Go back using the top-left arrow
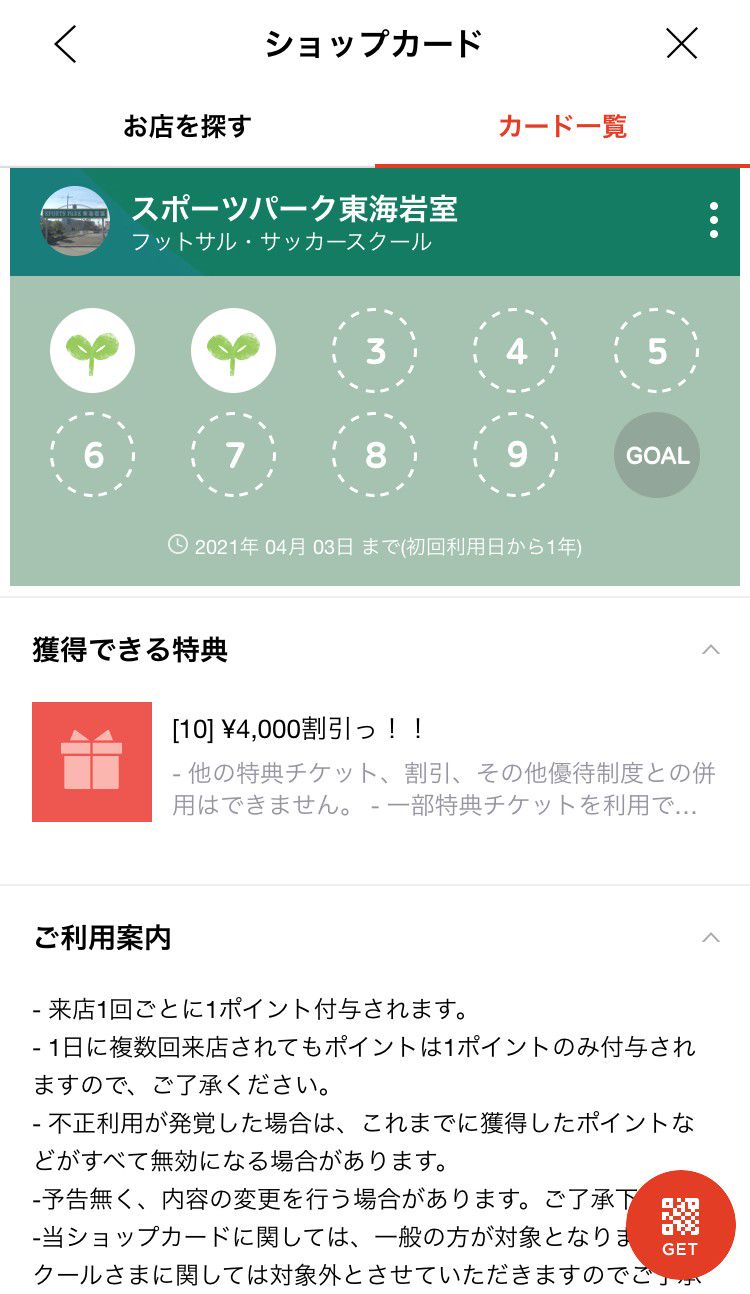 point(66,44)
